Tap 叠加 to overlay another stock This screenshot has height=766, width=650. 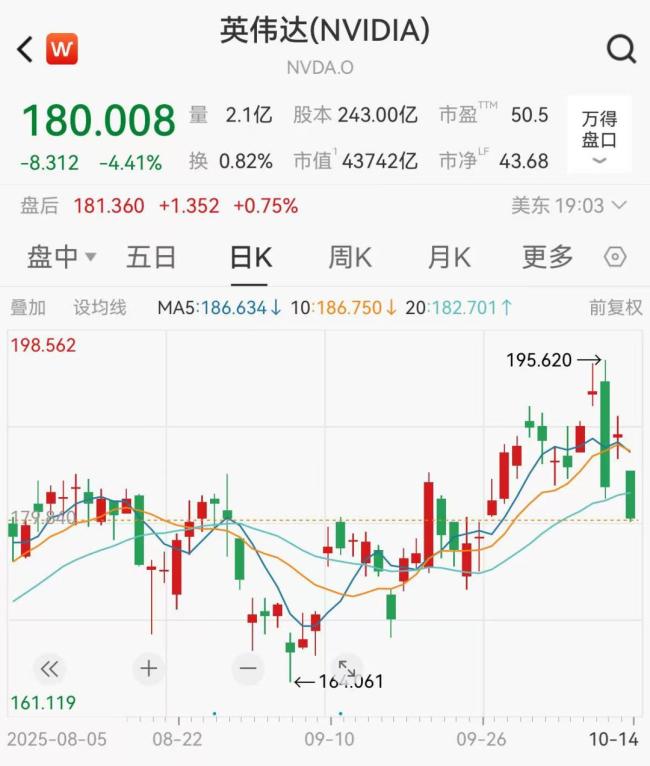click(x=28, y=308)
